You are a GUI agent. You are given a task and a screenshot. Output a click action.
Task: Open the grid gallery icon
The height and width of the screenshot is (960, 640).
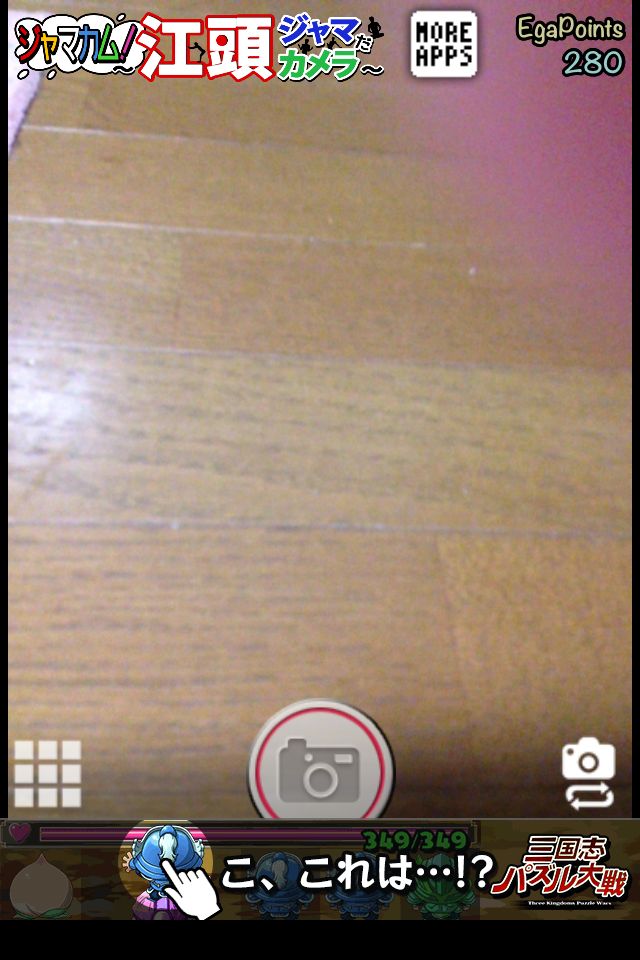point(47,773)
